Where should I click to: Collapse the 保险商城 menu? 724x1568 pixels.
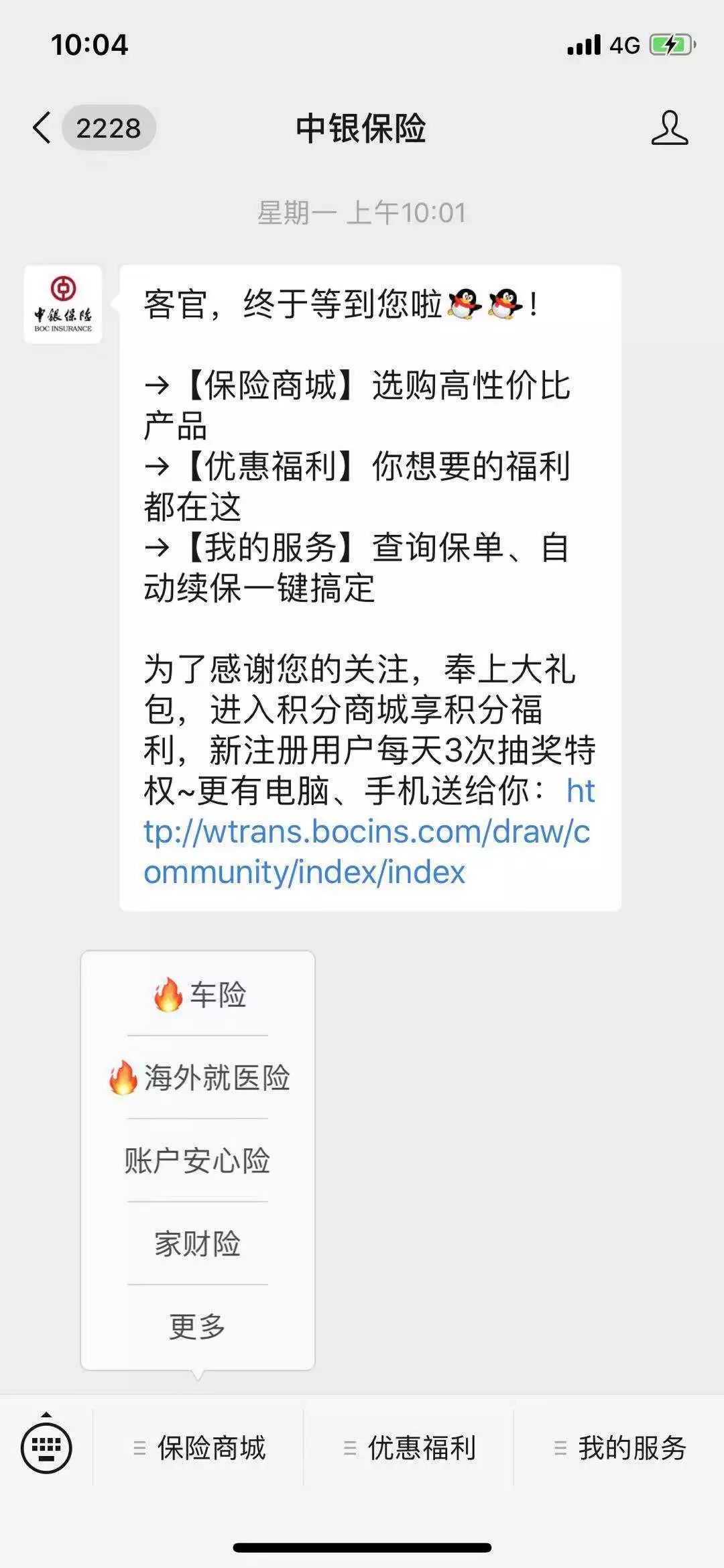pyautogui.click(x=199, y=1448)
